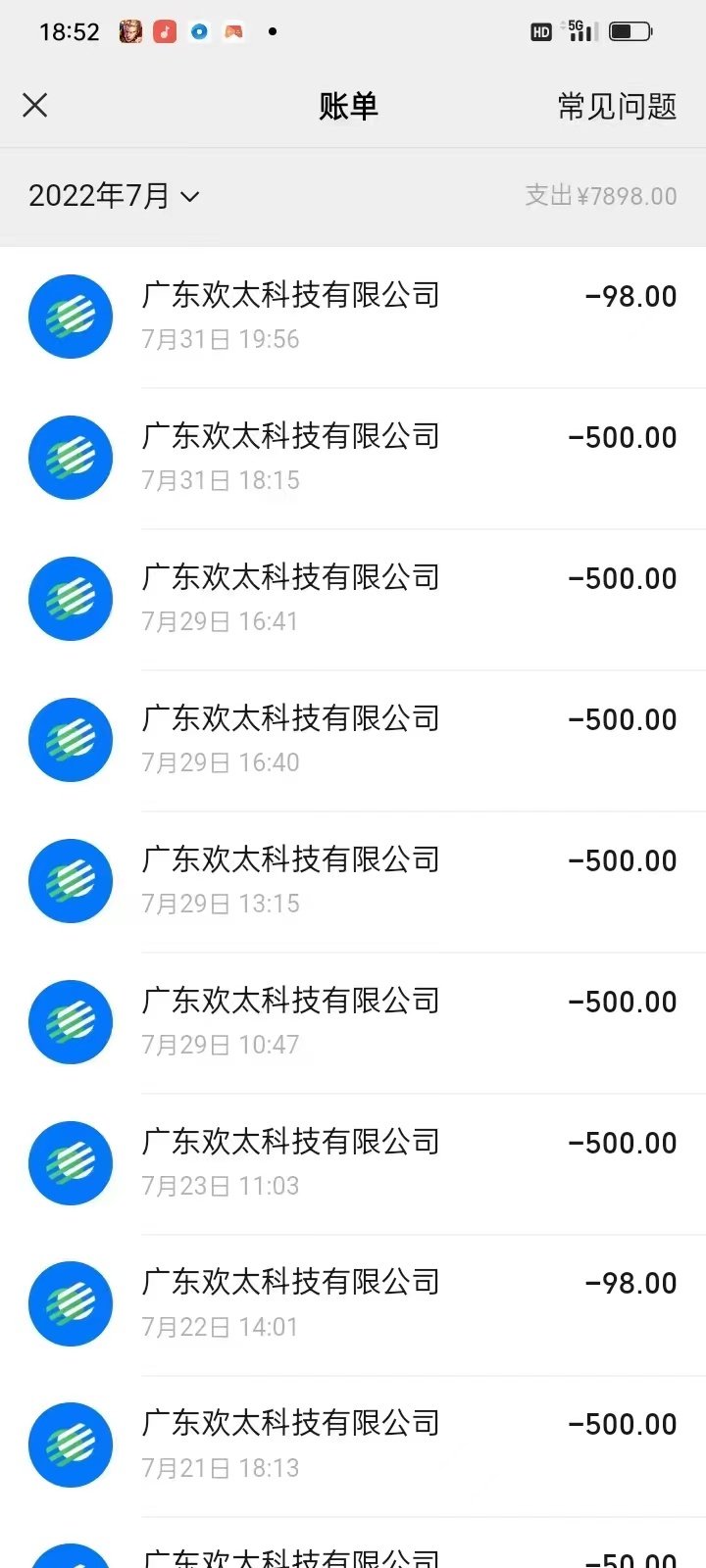This screenshot has height=1568, width=706.
Task: Tap the battery indicator in the status bar
Action: click(628, 31)
